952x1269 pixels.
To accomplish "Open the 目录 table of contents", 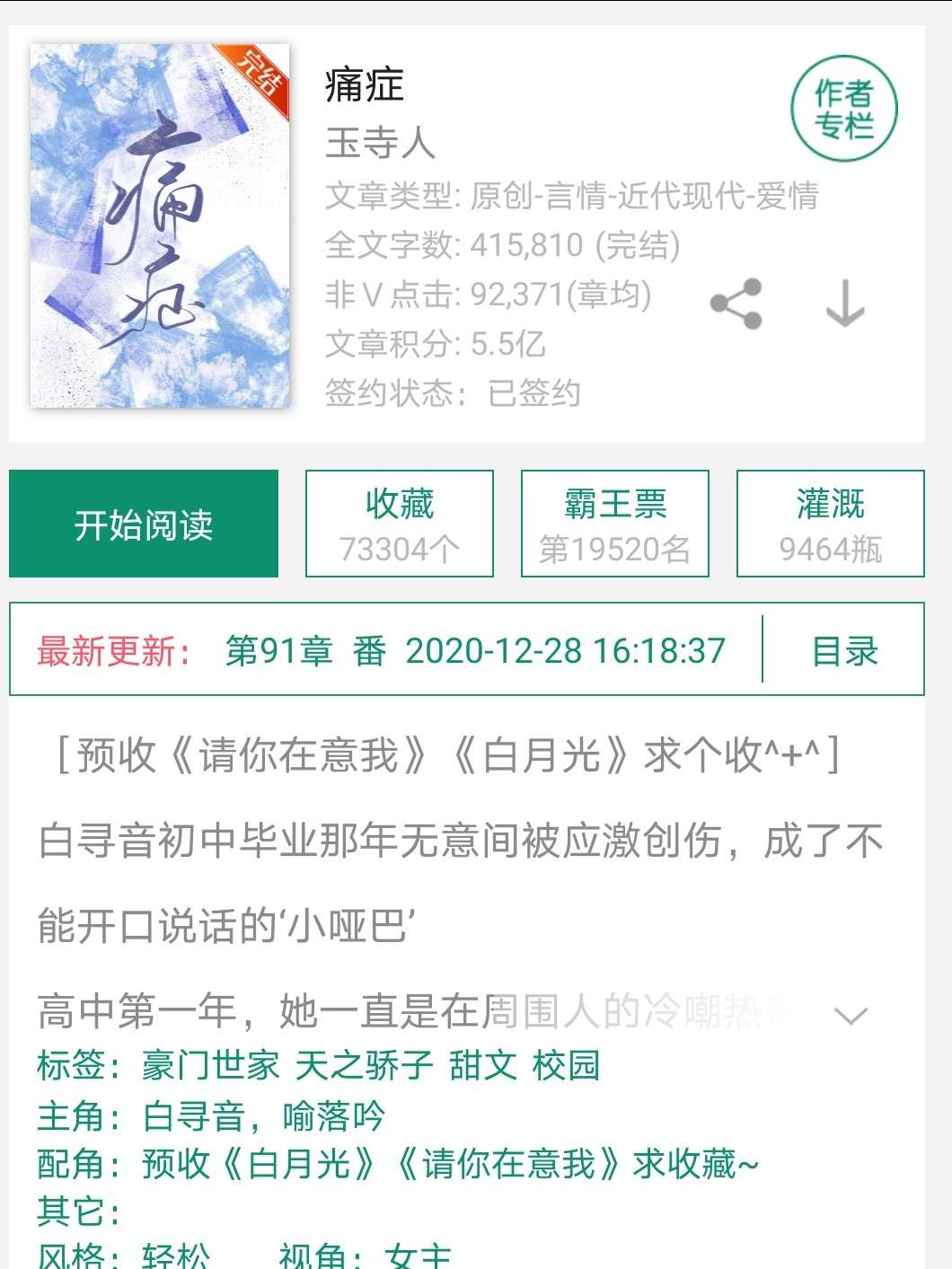I will [844, 650].
